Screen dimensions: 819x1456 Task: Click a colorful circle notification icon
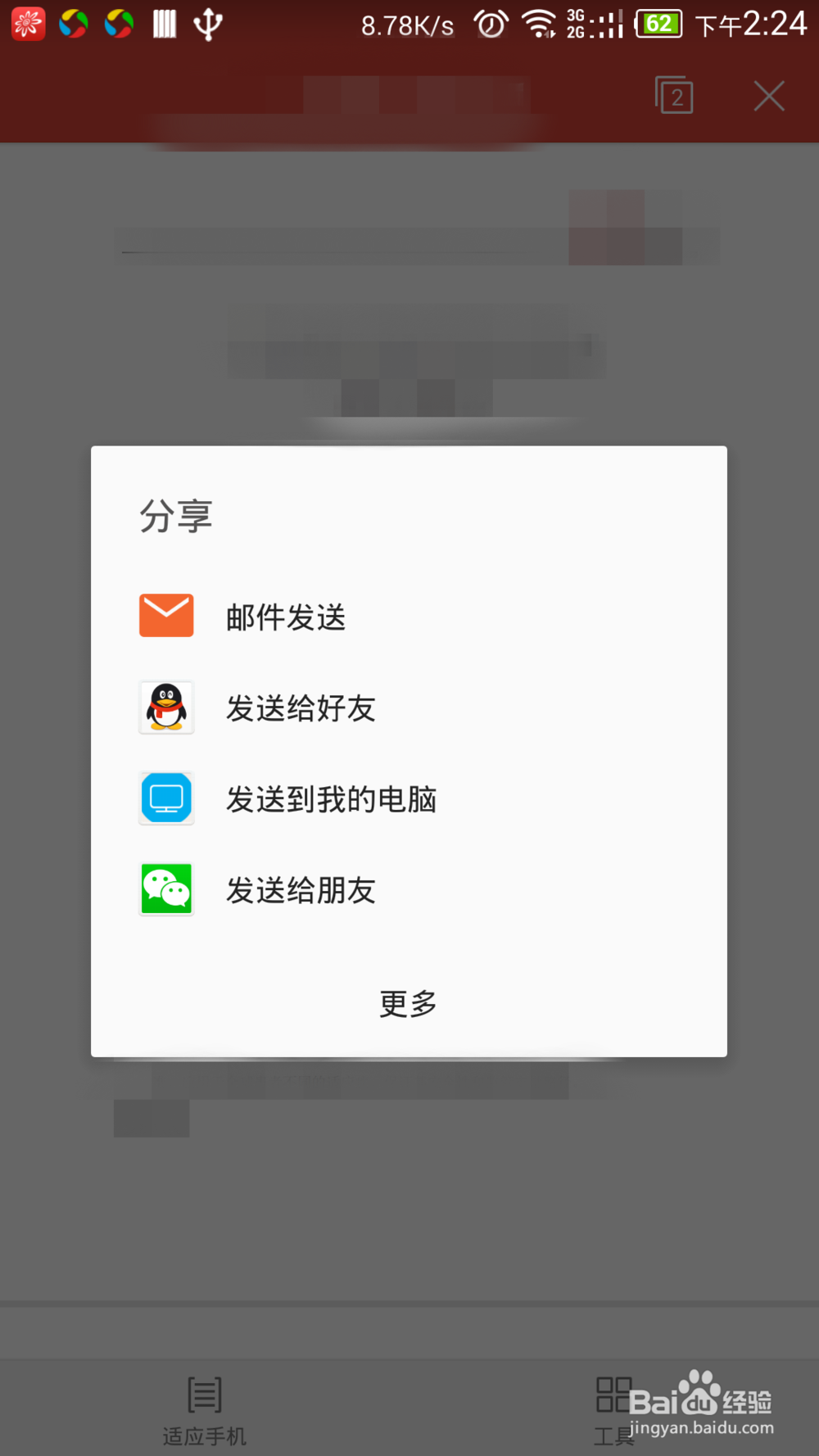point(72,24)
